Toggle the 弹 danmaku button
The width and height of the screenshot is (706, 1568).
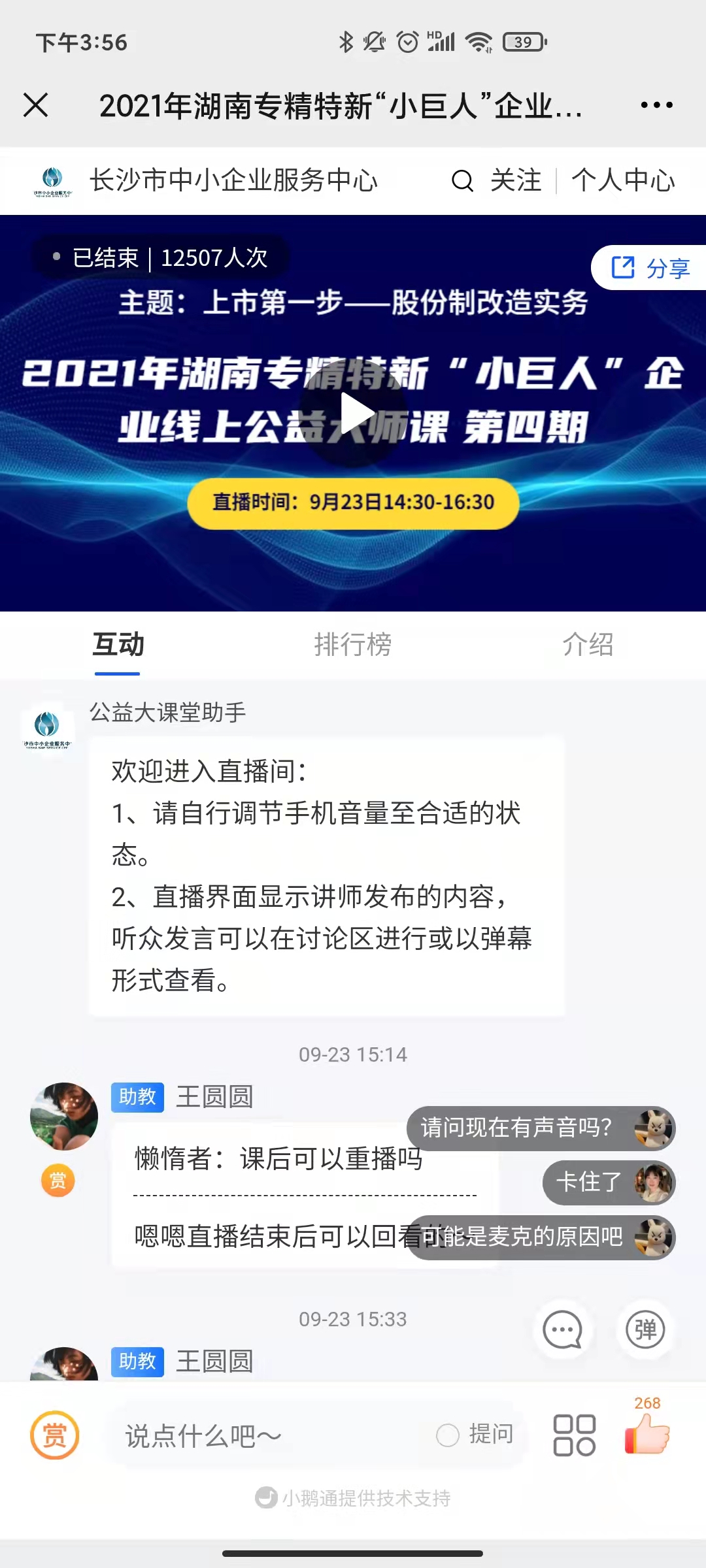click(x=645, y=1330)
